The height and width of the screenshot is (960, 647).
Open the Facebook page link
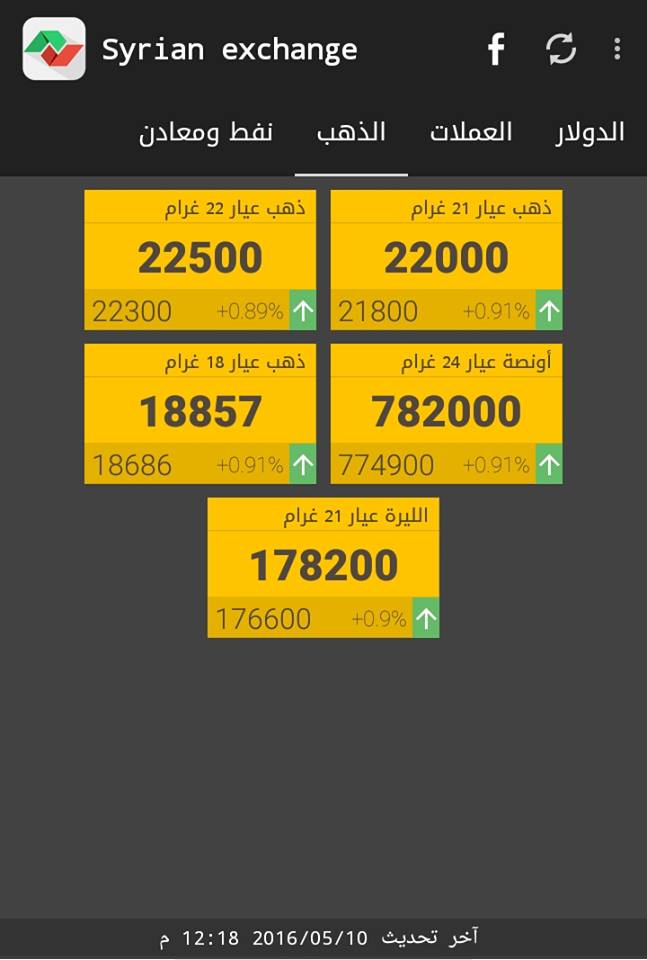click(x=496, y=49)
